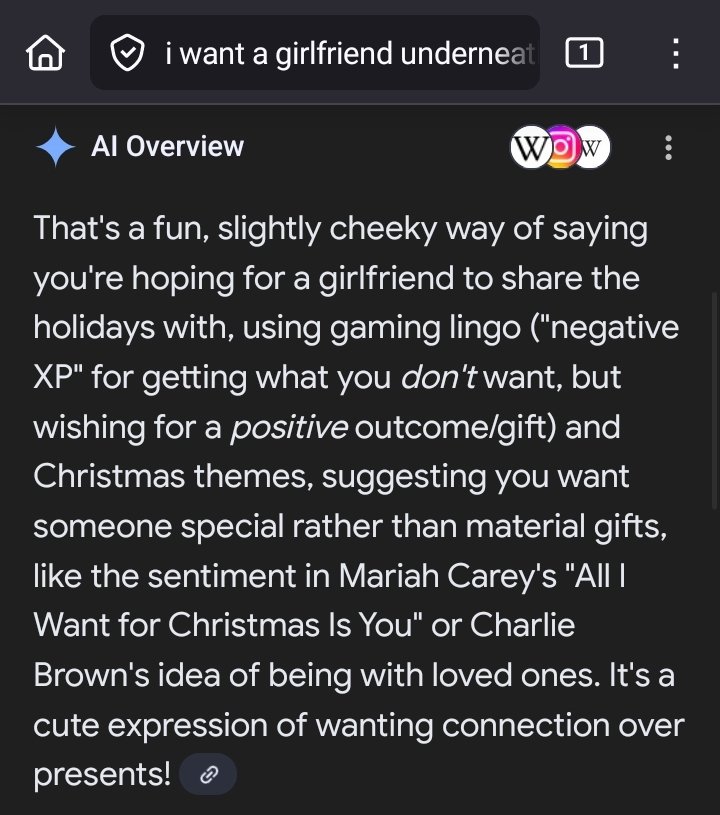Viewport: 720px width, 815px height.
Task: Go to the browser home page
Action: (45, 54)
